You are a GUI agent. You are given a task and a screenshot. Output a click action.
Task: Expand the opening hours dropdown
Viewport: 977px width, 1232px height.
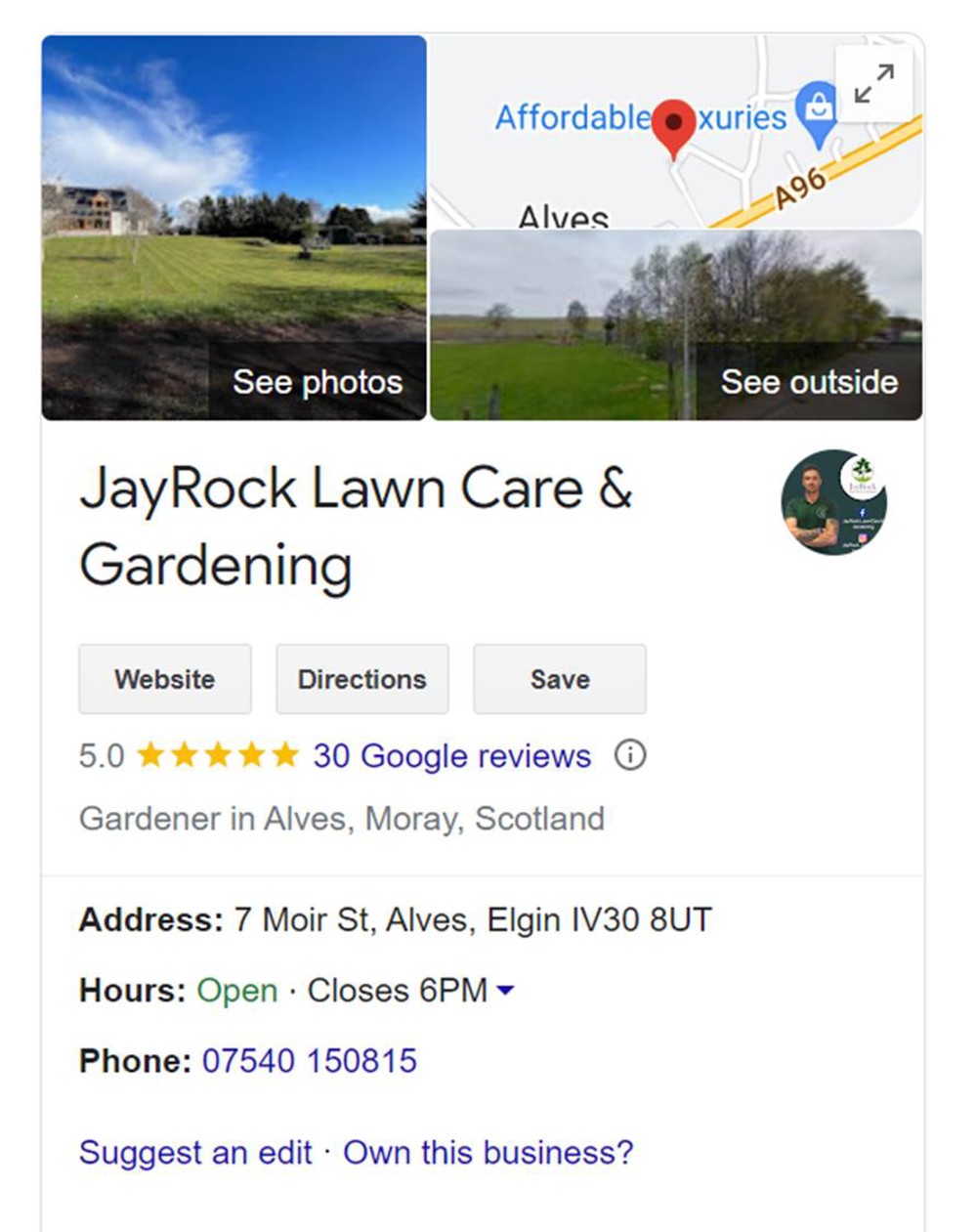click(x=505, y=991)
